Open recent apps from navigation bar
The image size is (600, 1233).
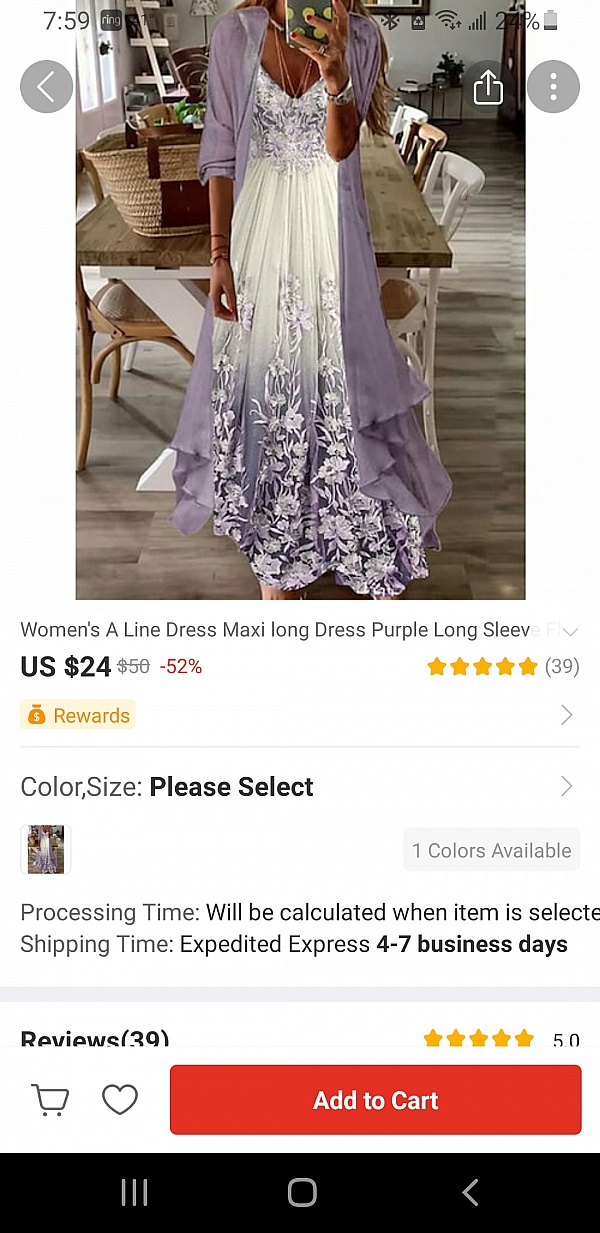(134, 1192)
